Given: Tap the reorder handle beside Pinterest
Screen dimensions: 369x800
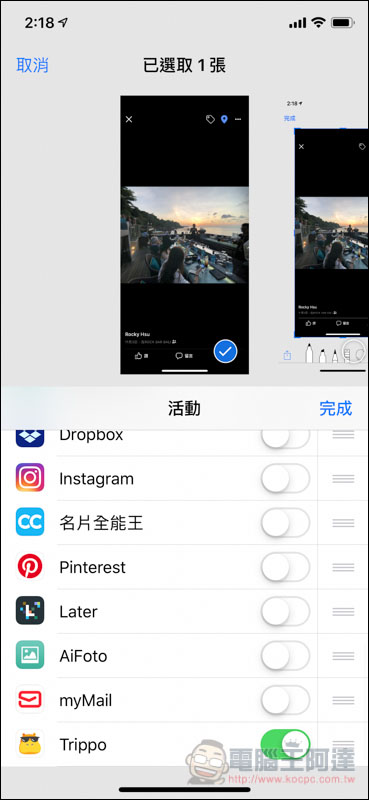Looking at the screenshot, I should coord(343,567).
